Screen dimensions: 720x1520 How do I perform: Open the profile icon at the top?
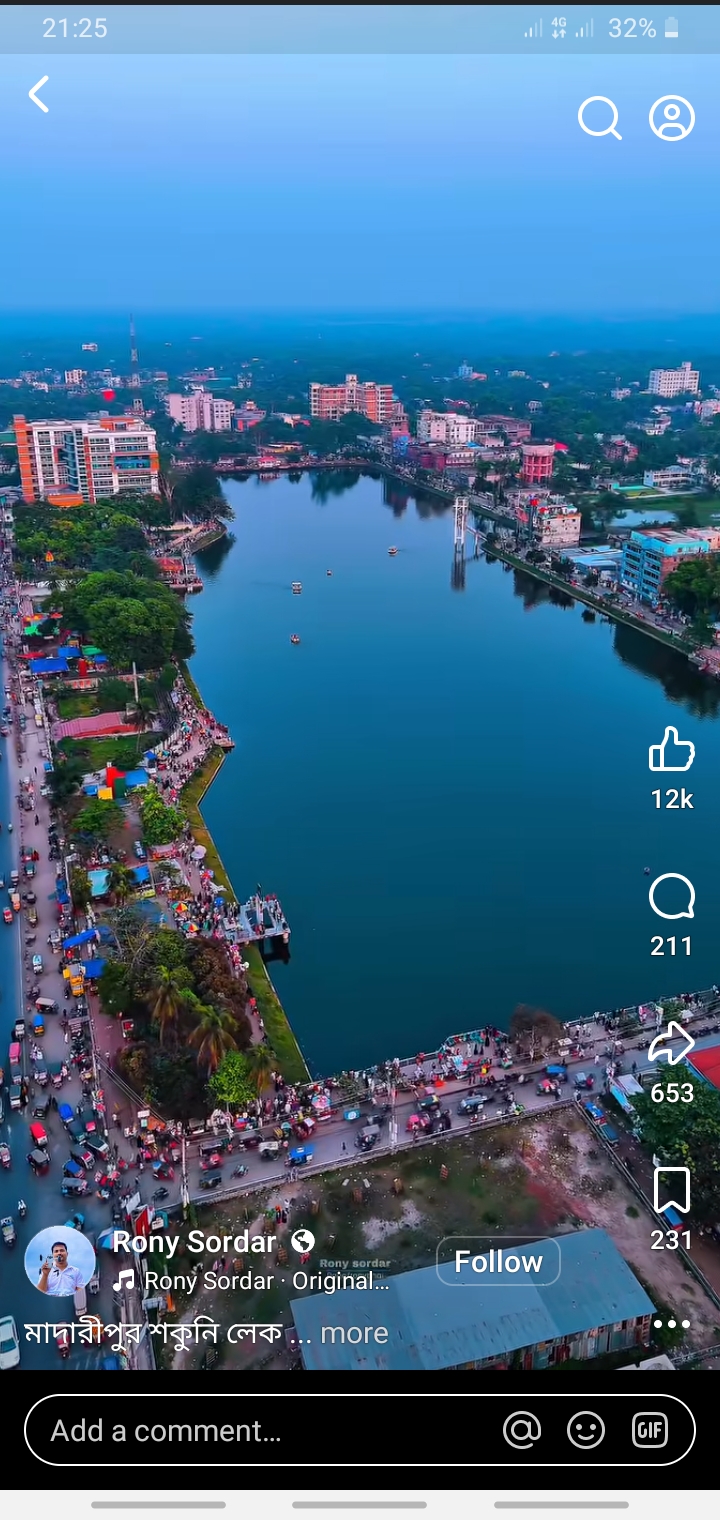672,118
